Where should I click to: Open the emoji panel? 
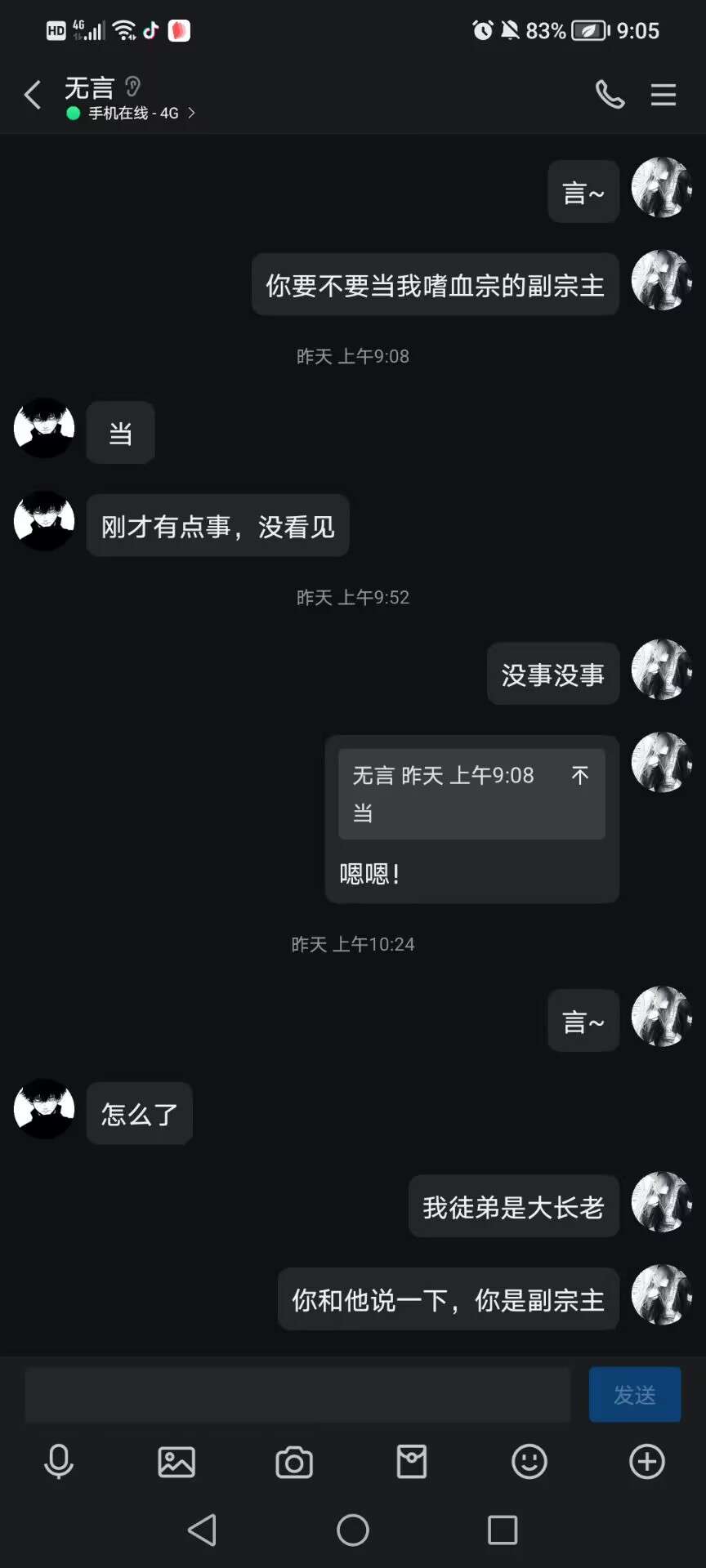(x=529, y=1462)
